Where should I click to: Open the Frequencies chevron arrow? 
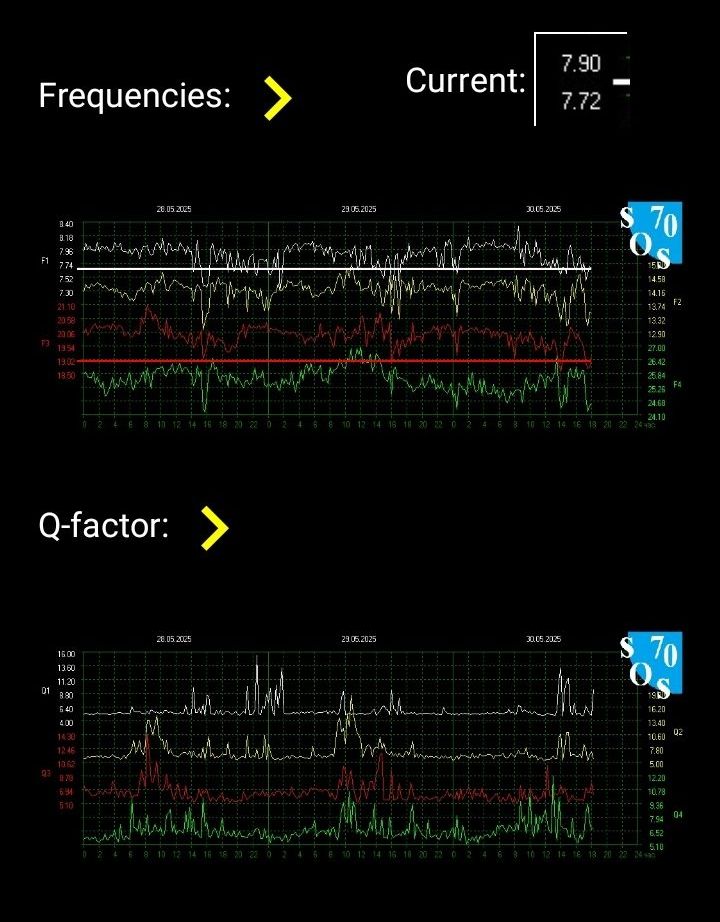tap(278, 98)
